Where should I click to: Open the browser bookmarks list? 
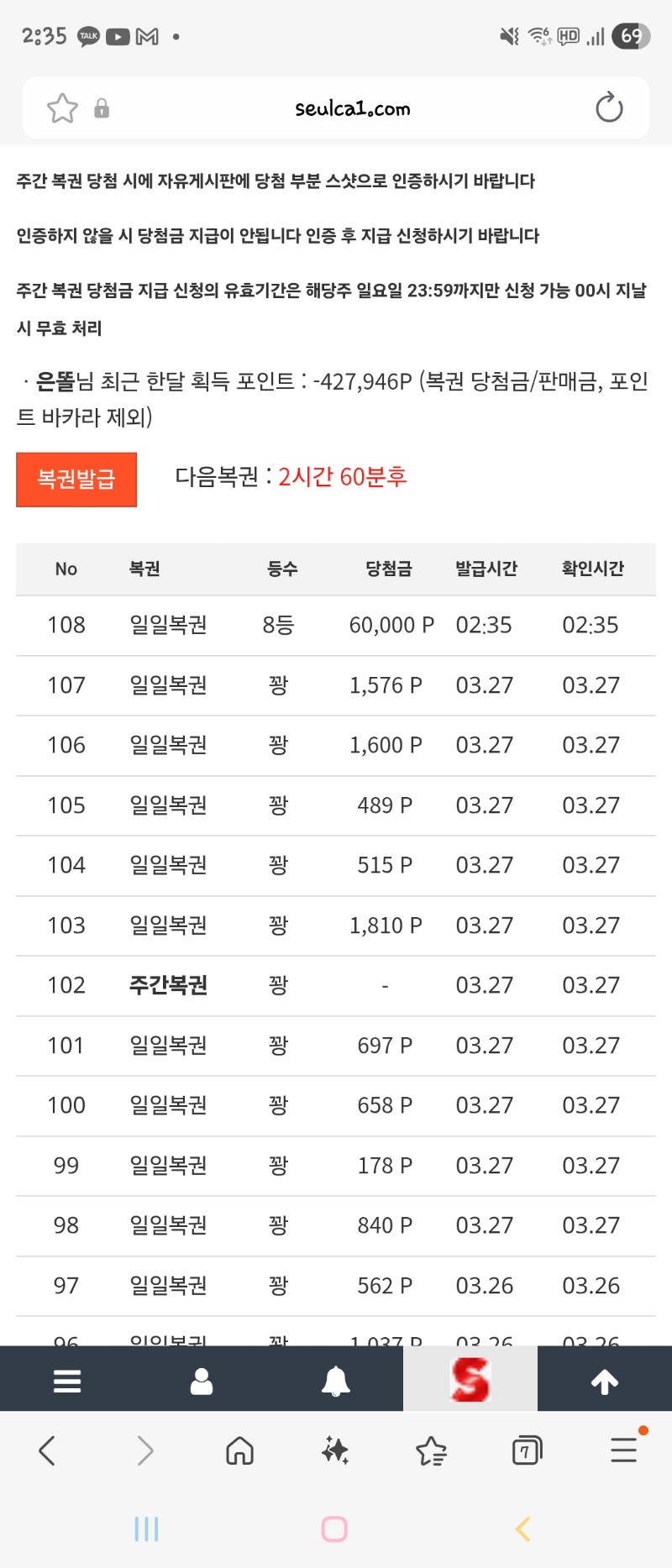431,1450
